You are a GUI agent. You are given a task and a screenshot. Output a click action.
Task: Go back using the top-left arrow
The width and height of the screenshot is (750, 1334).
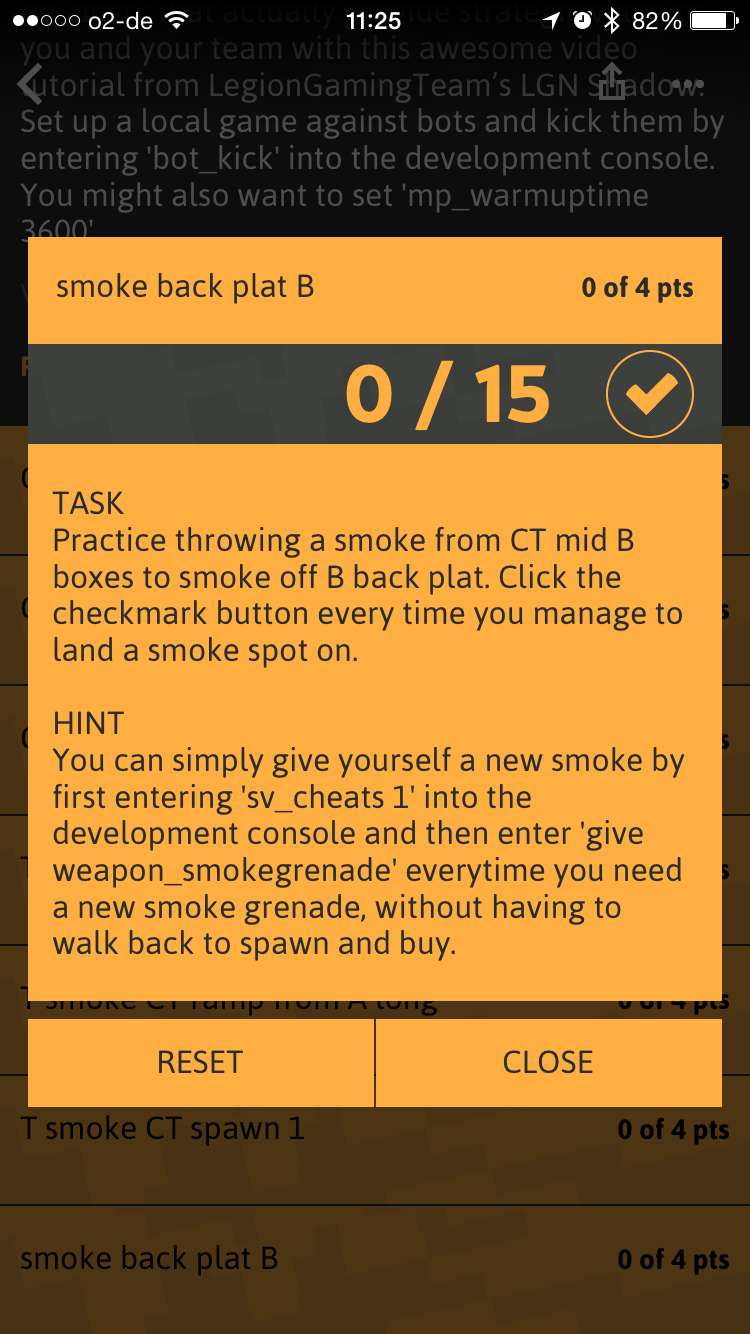click(x=31, y=84)
